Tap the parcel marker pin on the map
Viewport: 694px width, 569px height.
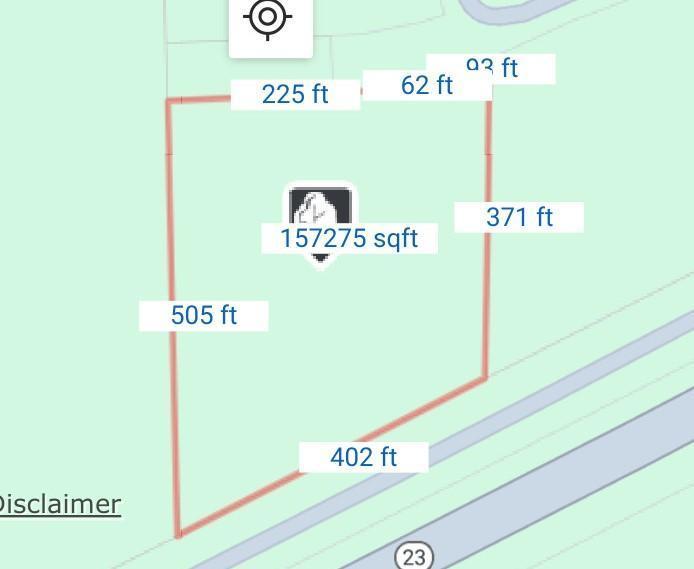click(x=320, y=208)
